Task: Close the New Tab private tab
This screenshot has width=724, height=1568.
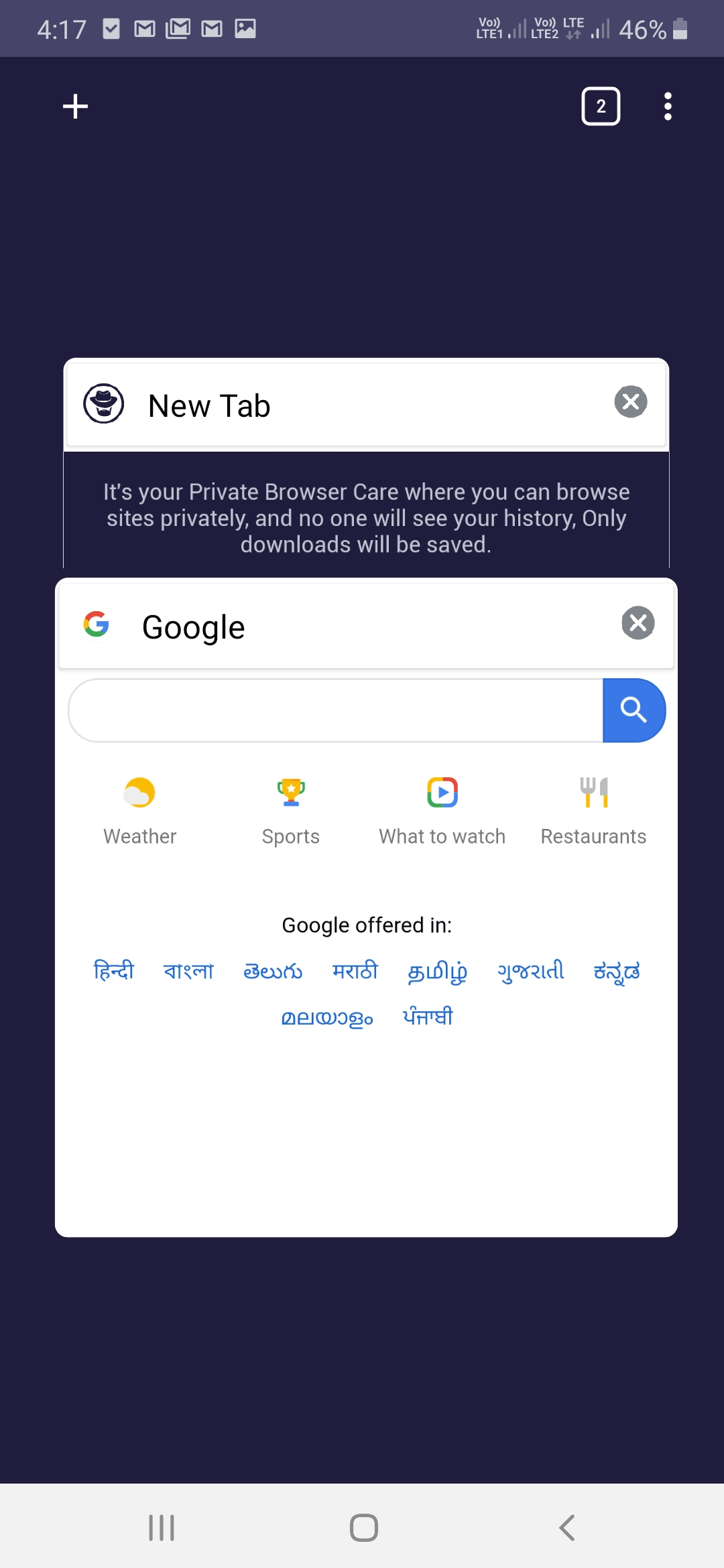Action: click(x=631, y=402)
